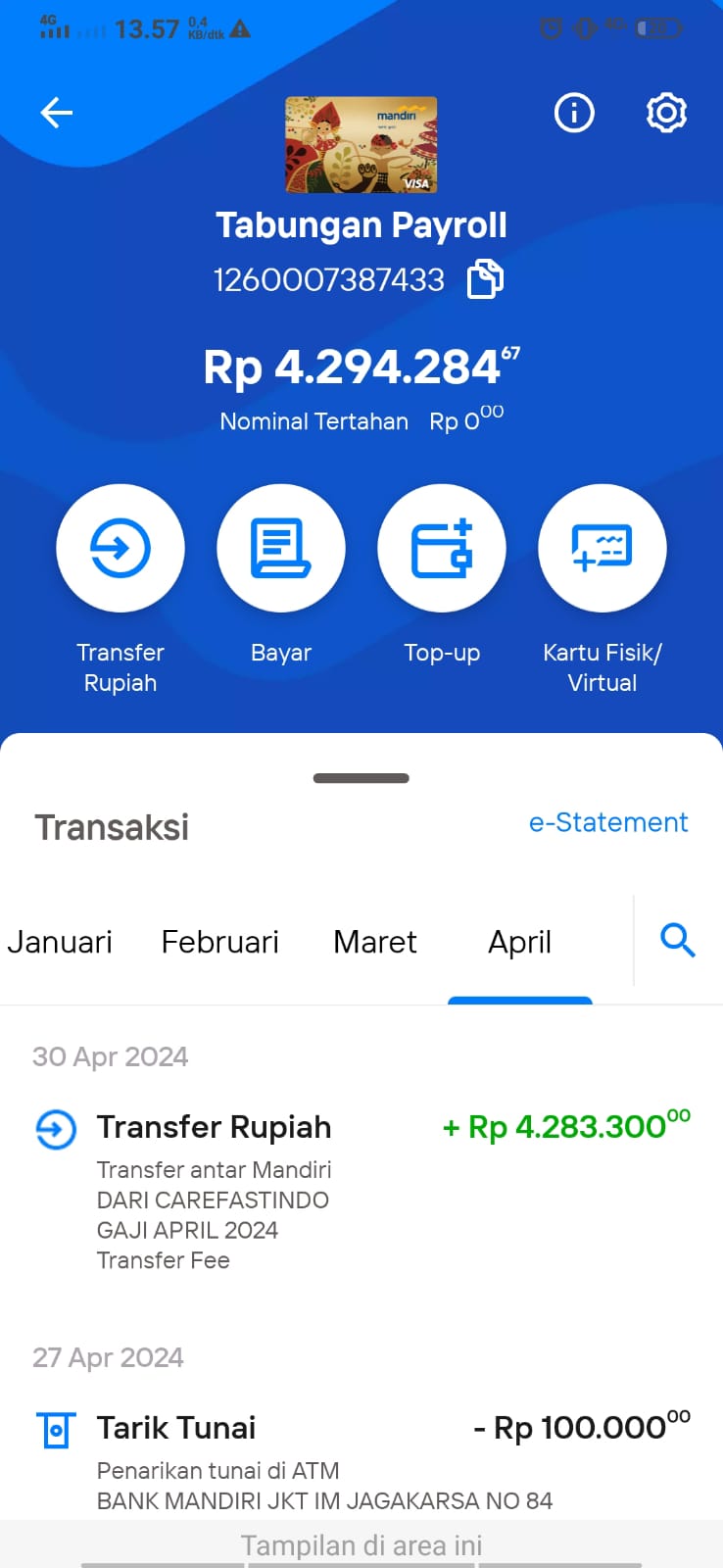Go back using the arrow icon
723x1568 pixels.
click(57, 113)
